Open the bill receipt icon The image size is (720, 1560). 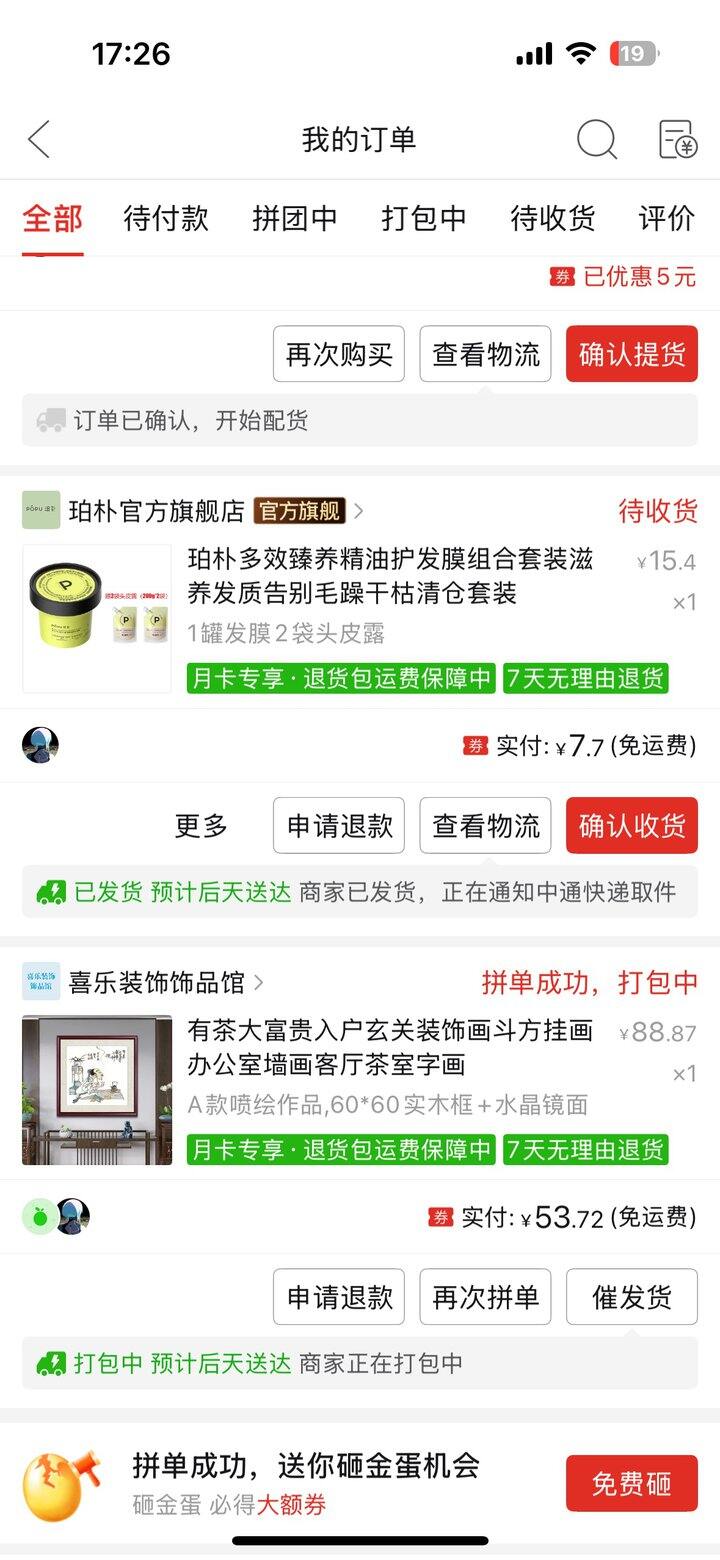pyautogui.click(x=677, y=139)
